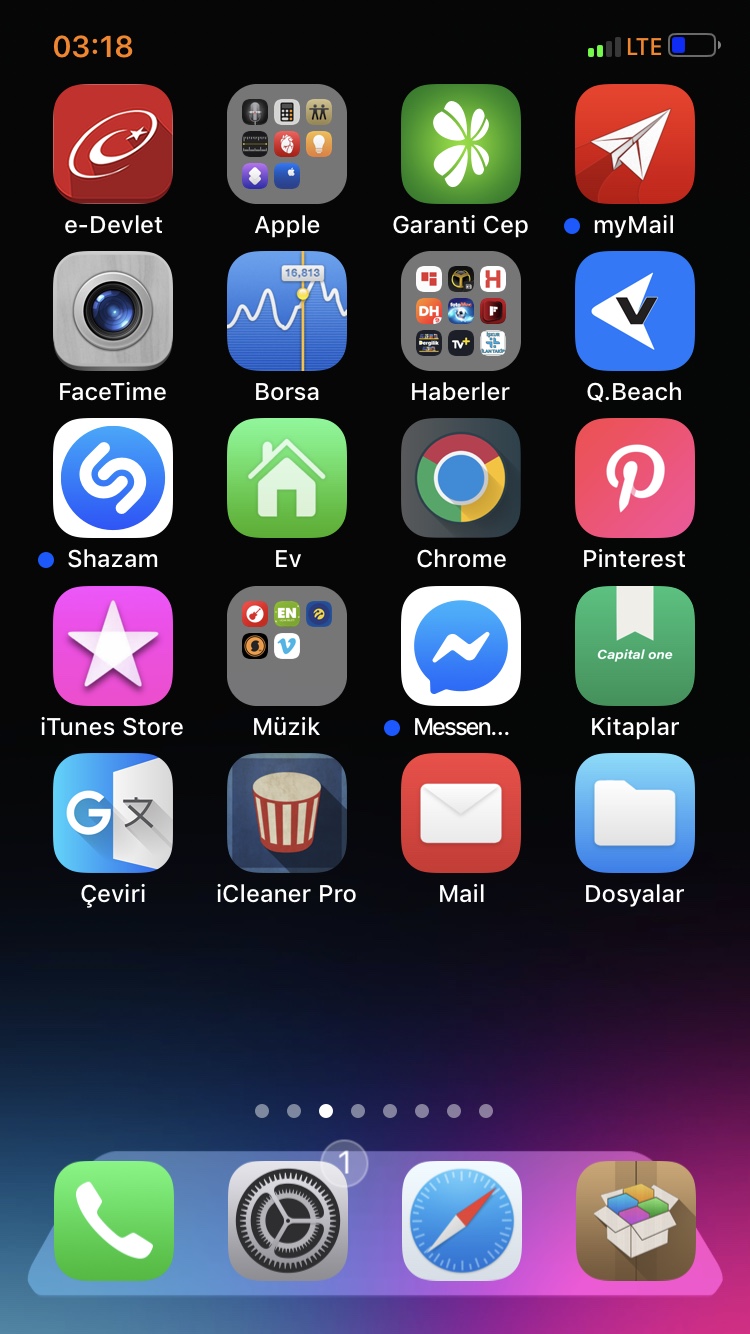Image resolution: width=750 pixels, height=1334 pixels.
Task: Open the Haberler folder
Action: pyautogui.click(x=461, y=311)
